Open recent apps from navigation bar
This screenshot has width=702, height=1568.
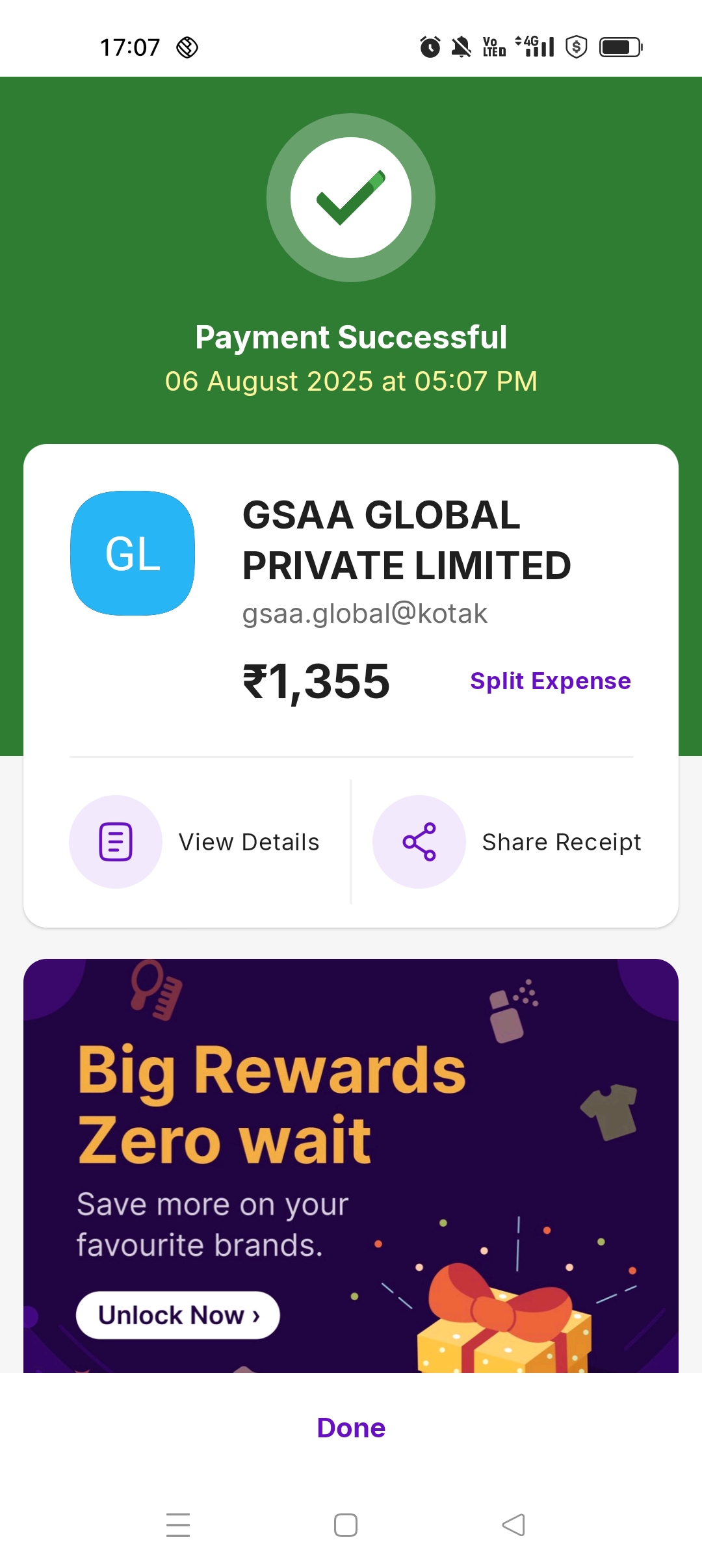(178, 1524)
